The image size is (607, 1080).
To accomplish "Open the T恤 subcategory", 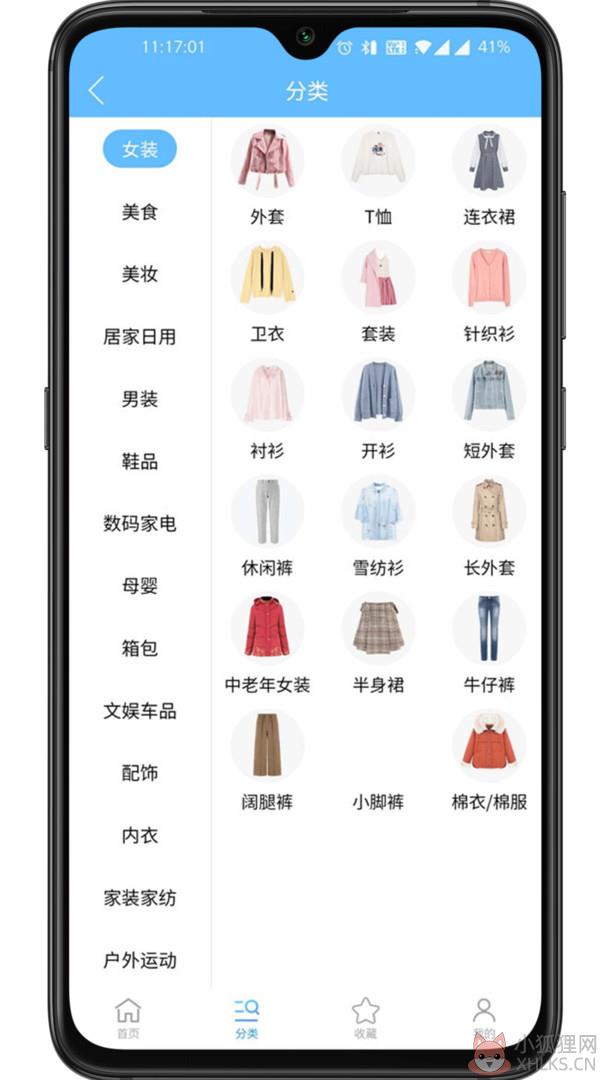I will tap(378, 178).
